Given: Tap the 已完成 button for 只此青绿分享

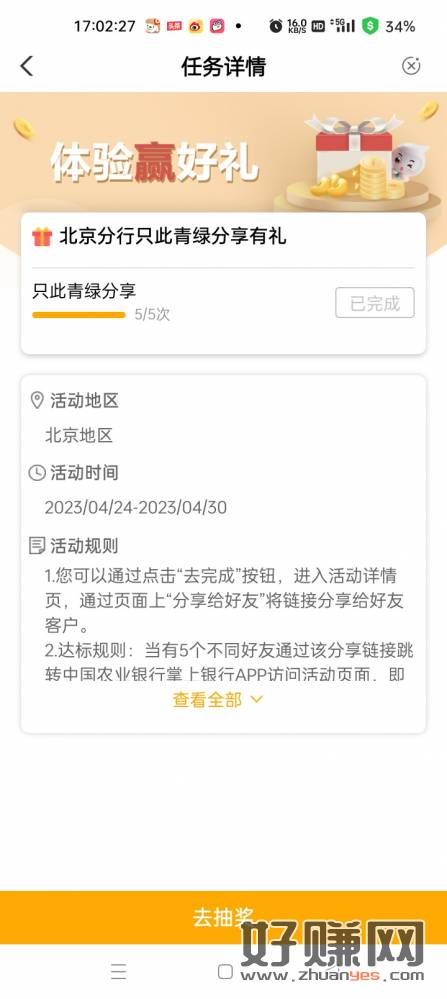Looking at the screenshot, I should click(x=375, y=303).
